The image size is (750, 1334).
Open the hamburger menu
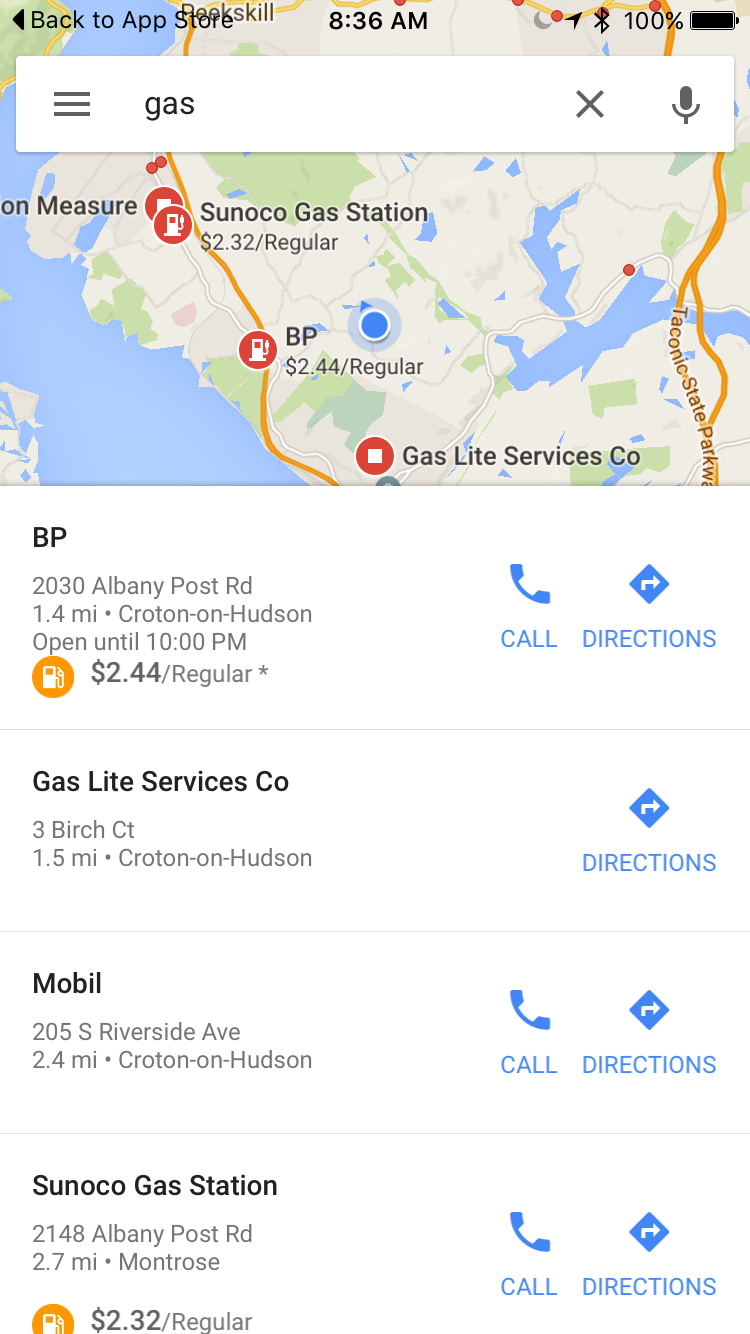(72, 104)
